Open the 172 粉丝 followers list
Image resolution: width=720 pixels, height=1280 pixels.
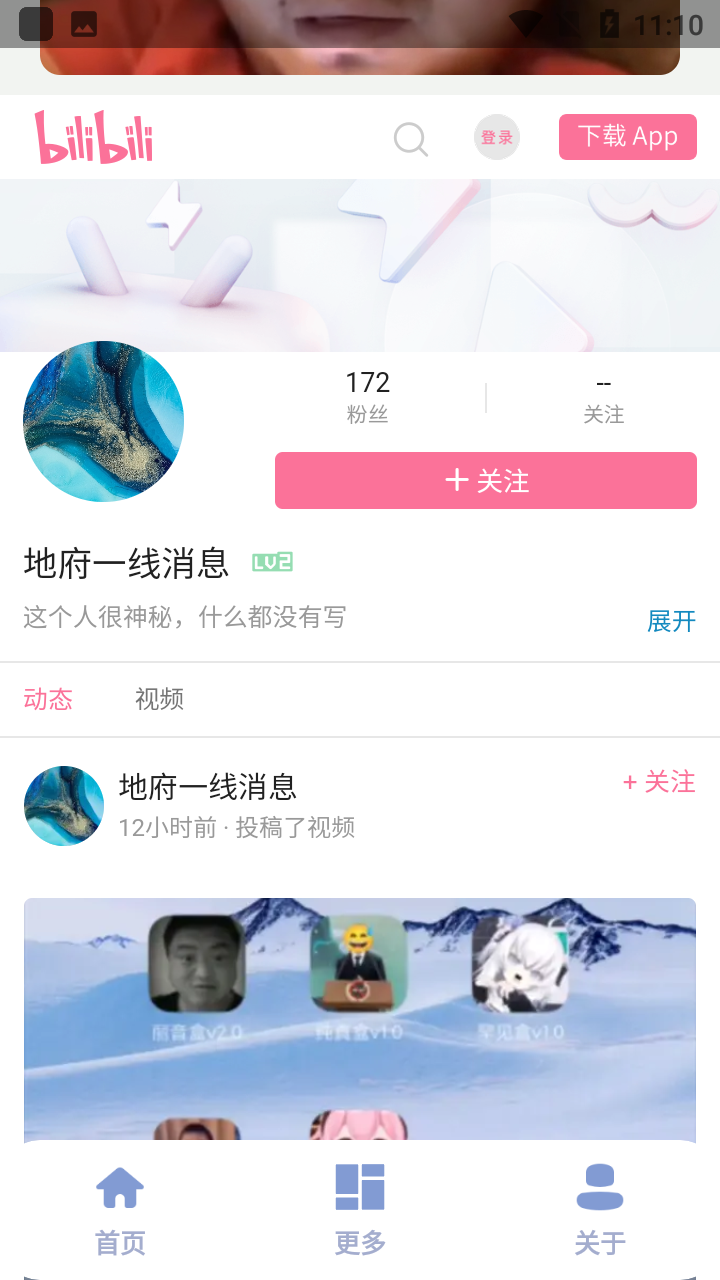click(x=367, y=396)
